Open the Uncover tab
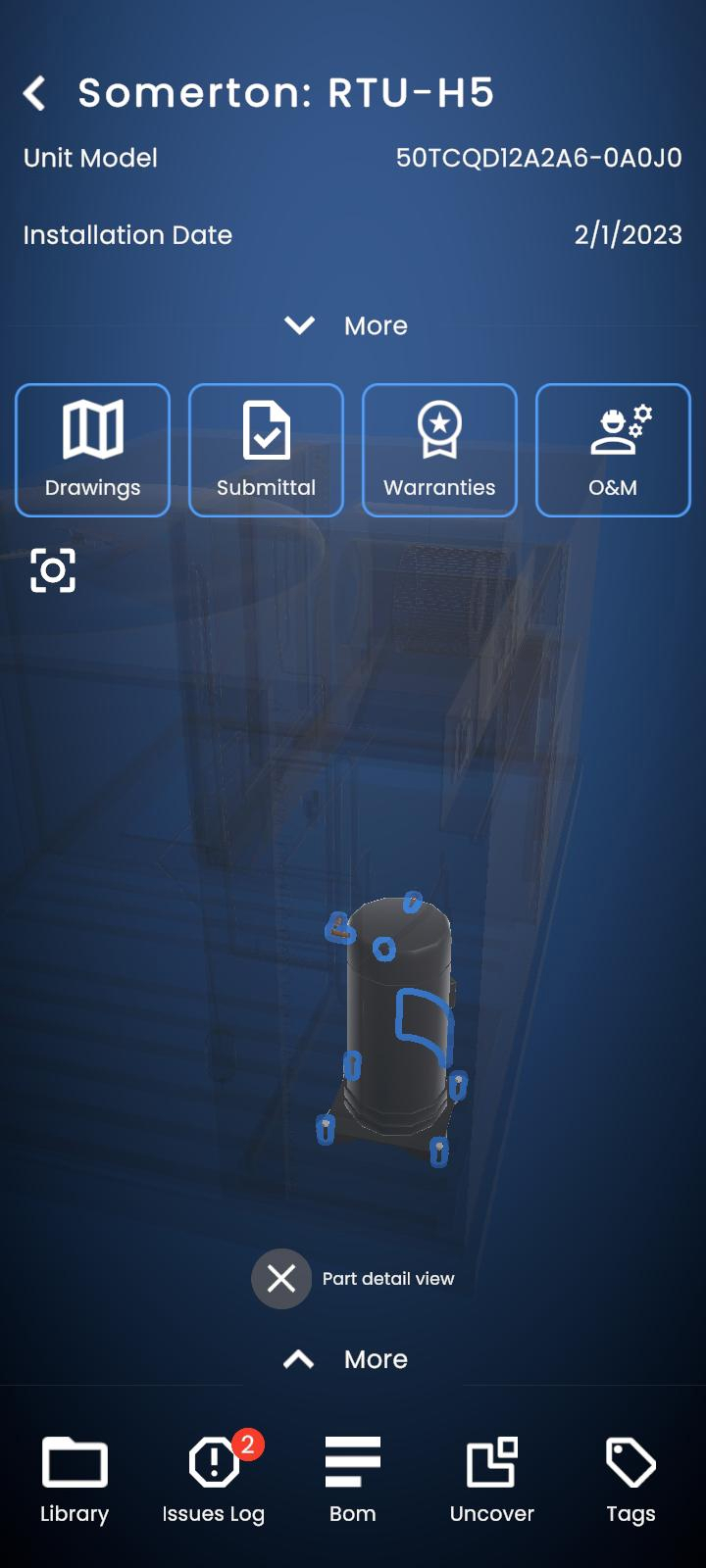The image size is (706, 1568). pyautogui.click(x=491, y=1481)
